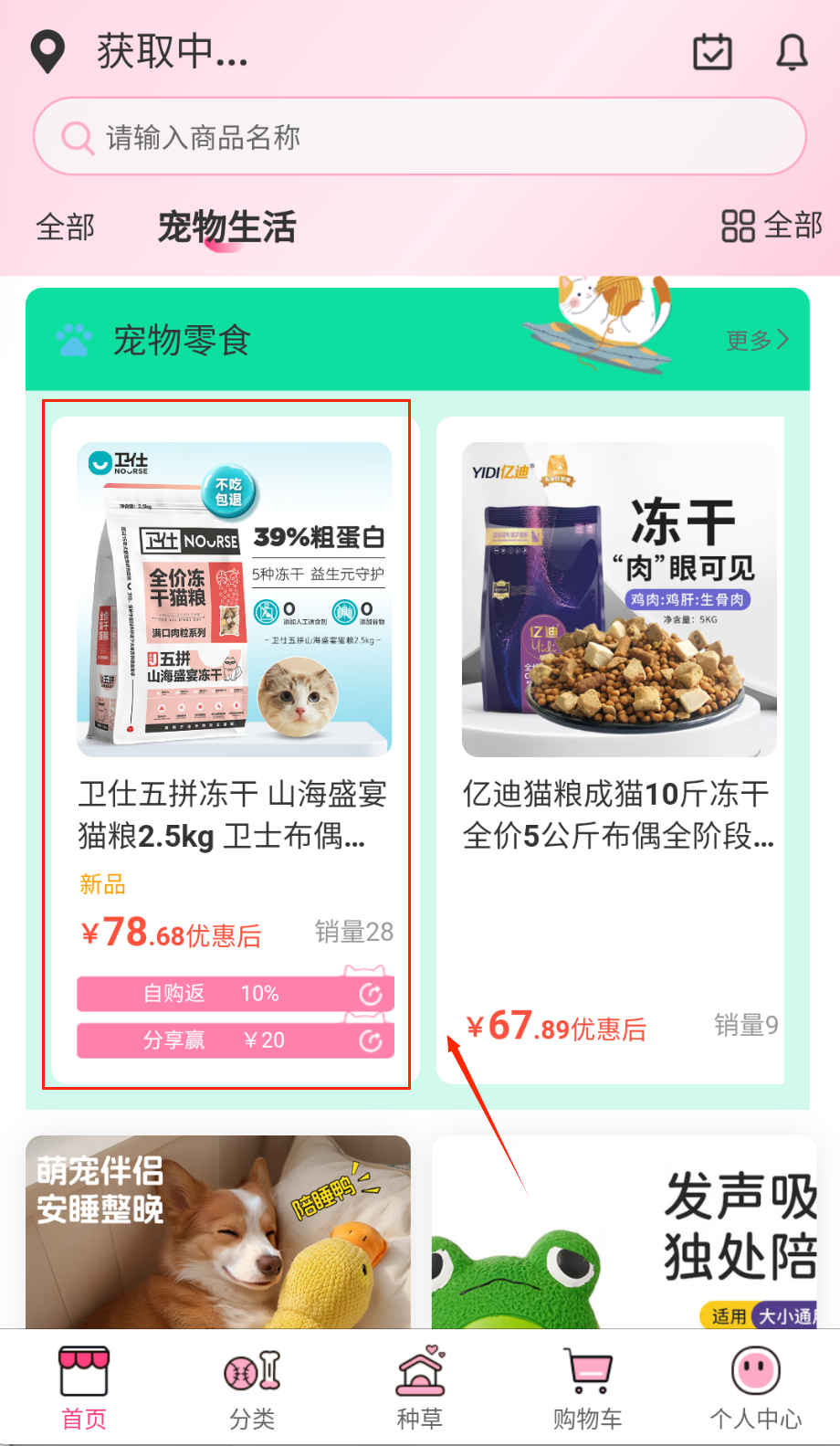Go to the 首页 tab
Image resolution: width=840 pixels, height=1446 pixels.
(84, 1387)
